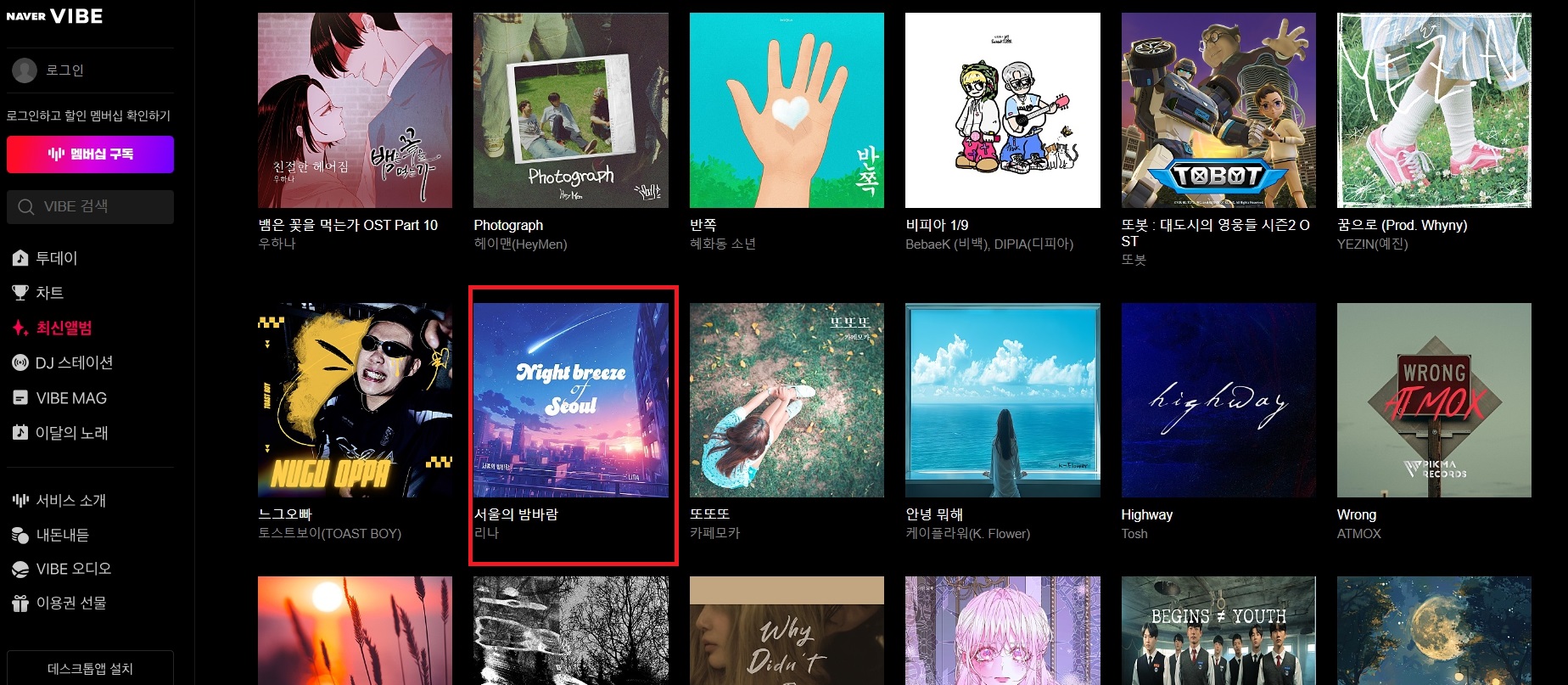
Task: Go to VIBE 오디오
Action: pyautogui.click(x=73, y=569)
